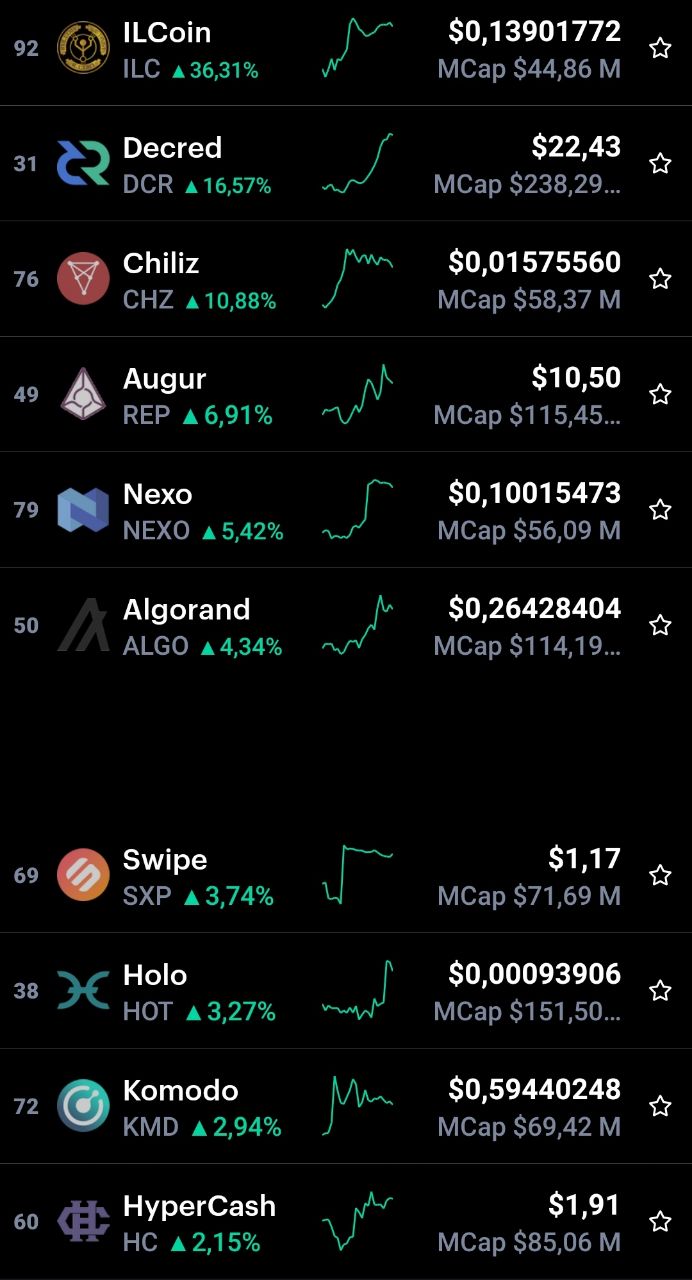The image size is (692, 1280).
Task: Add Decred to the watchlist
Action: pyautogui.click(x=660, y=163)
